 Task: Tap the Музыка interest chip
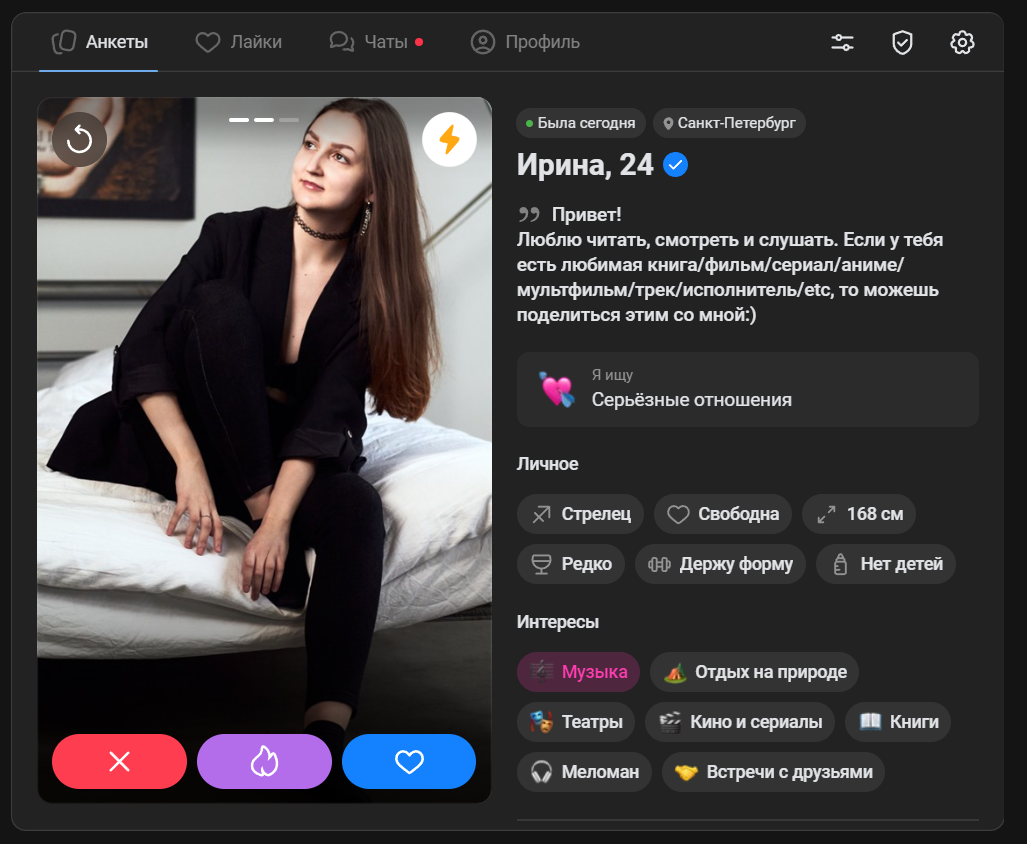pyautogui.click(x=579, y=672)
